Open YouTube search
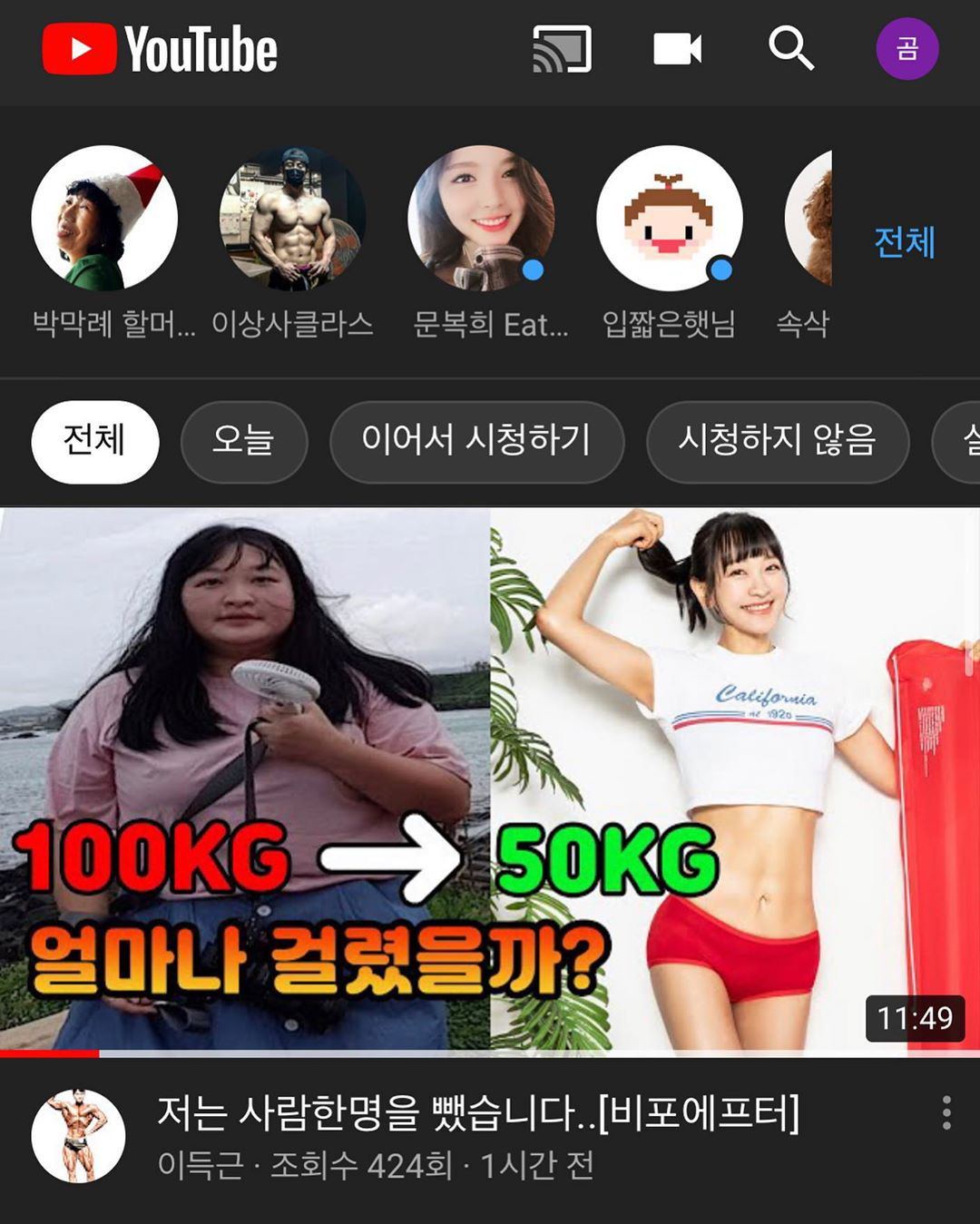The image size is (980, 1224). pos(790,48)
